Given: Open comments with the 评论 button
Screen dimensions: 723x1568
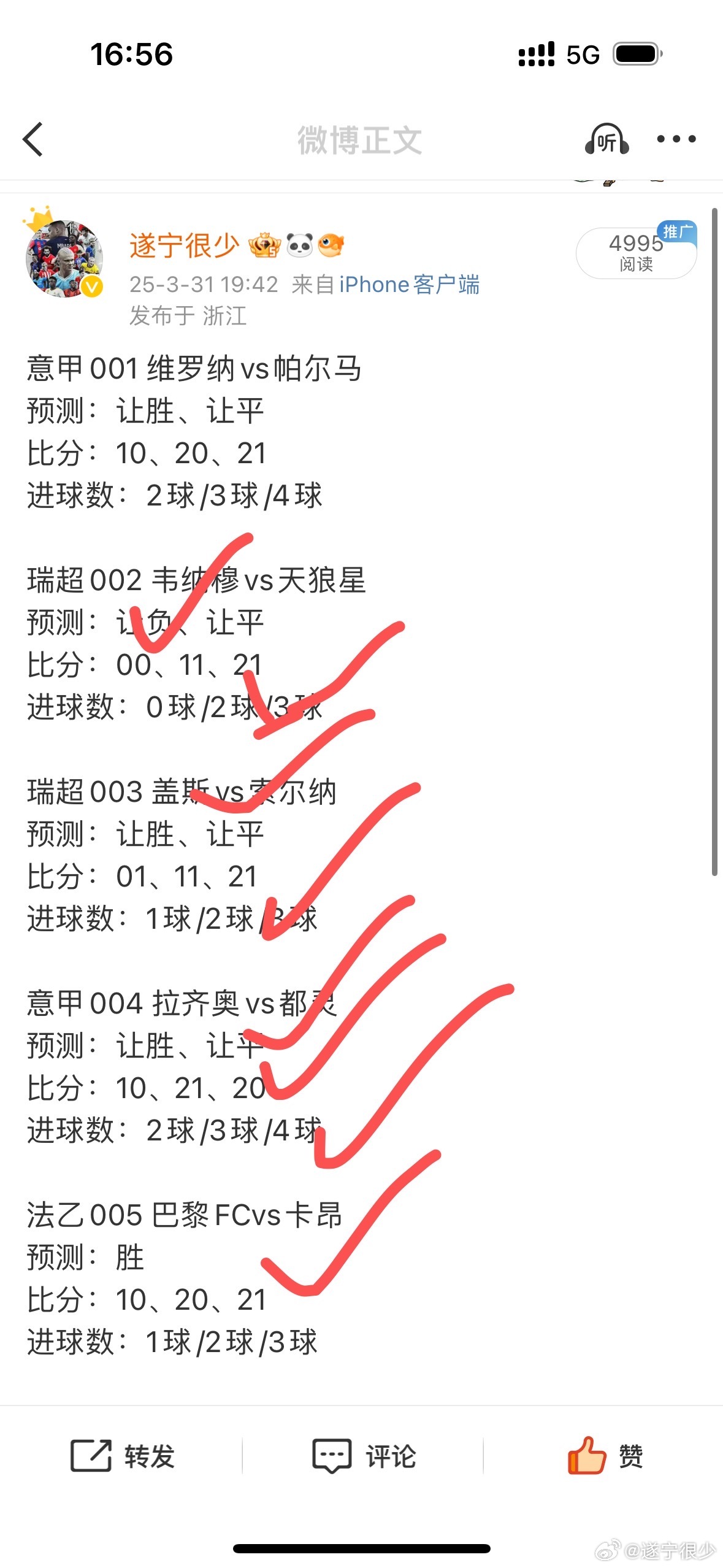Looking at the screenshot, I should coord(364,1455).
